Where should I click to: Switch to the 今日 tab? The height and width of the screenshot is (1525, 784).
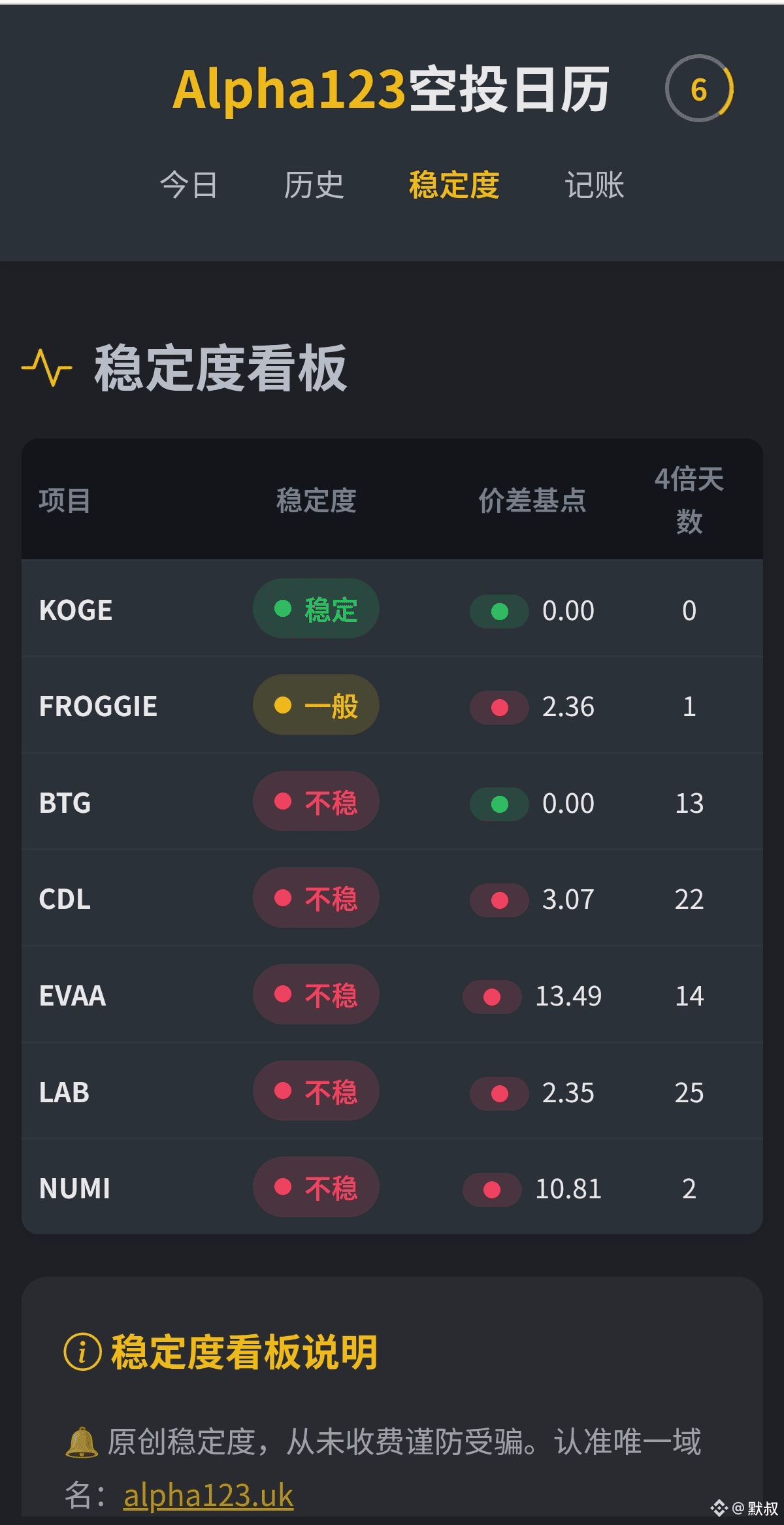189,185
